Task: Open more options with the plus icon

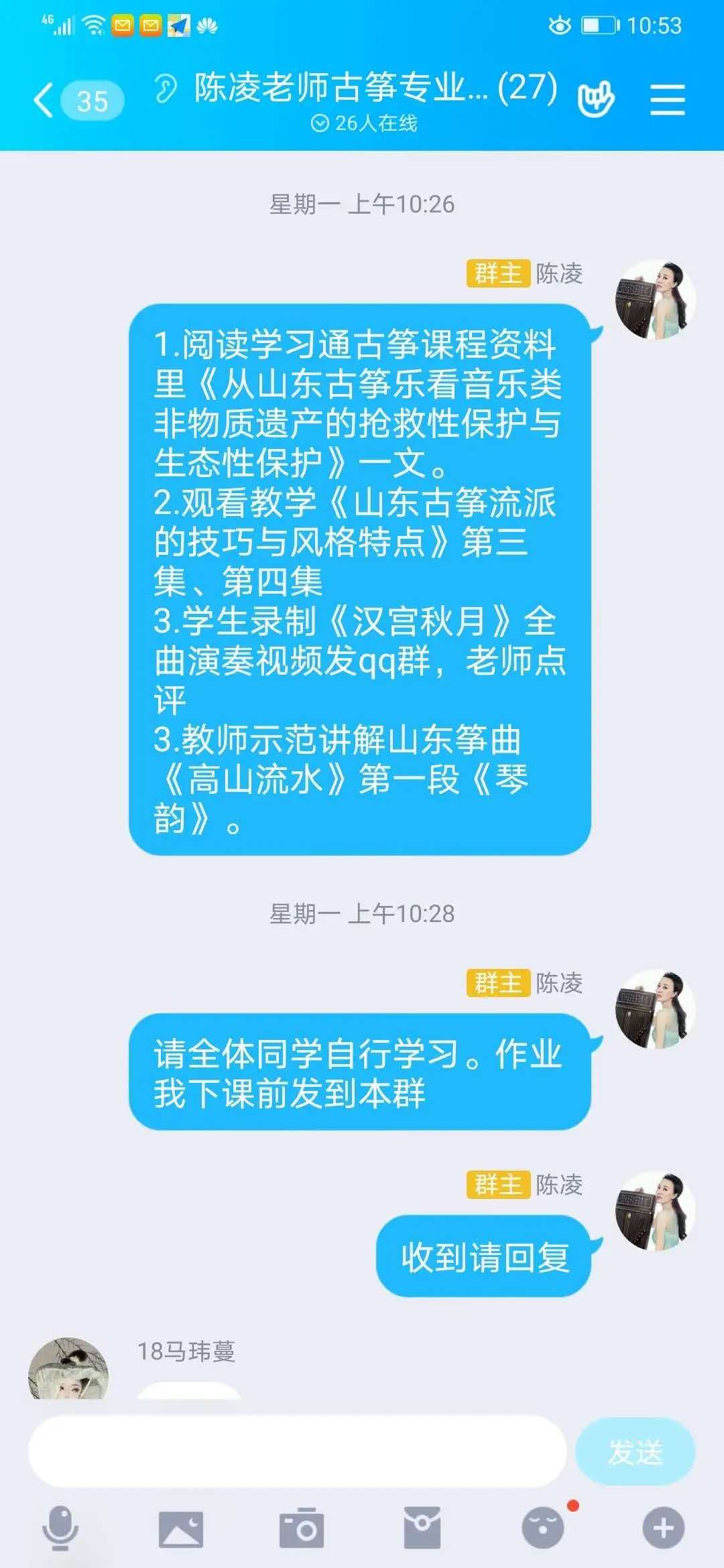Action: pos(663,1528)
